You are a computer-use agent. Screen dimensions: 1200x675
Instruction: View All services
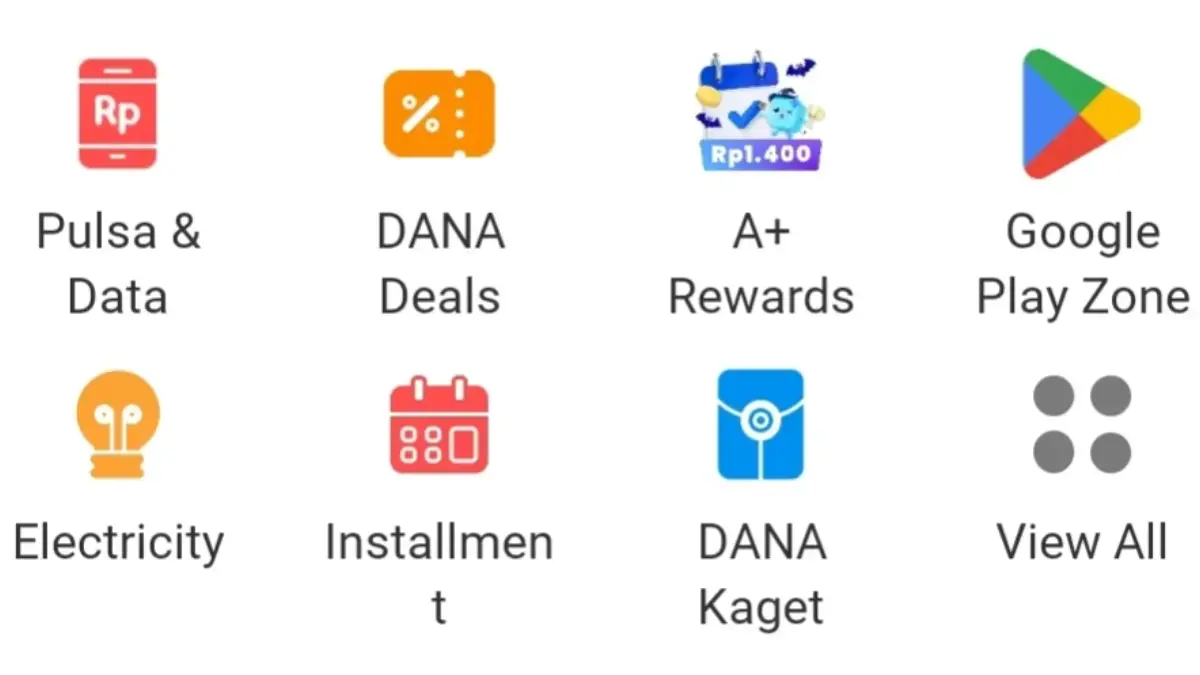1081,424
